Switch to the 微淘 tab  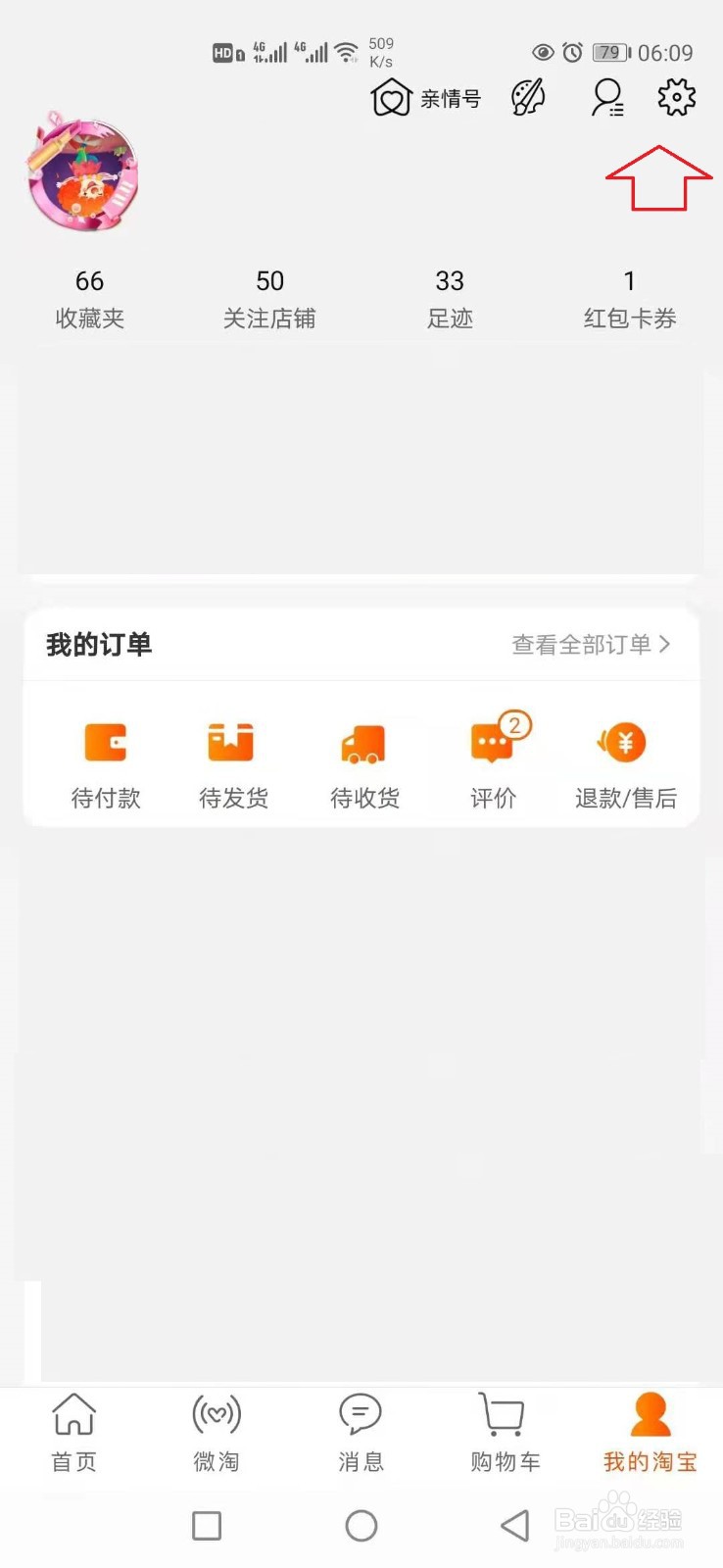click(x=217, y=1433)
